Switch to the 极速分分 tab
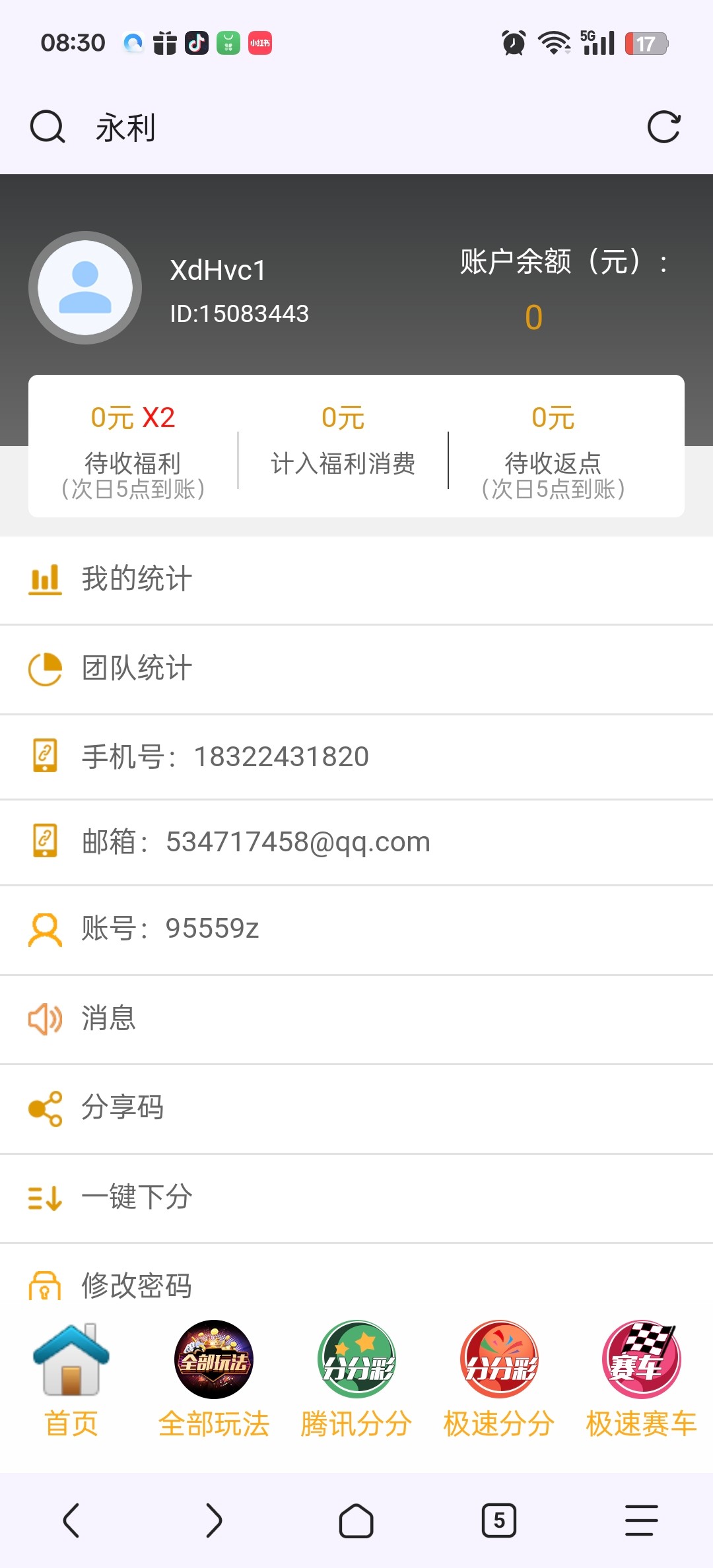 point(499,1380)
